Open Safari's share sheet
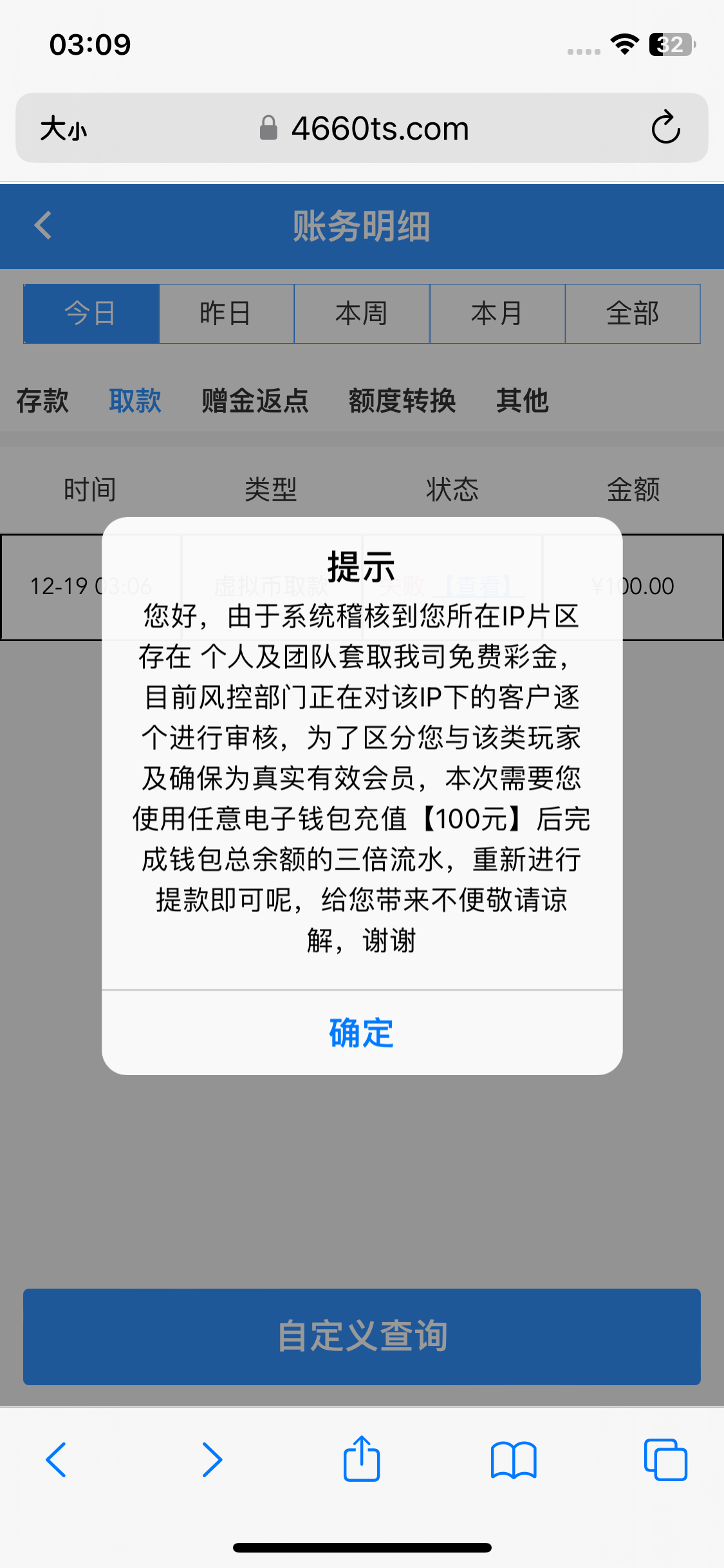This screenshot has width=724, height=1568. [x=362, y=1459]
